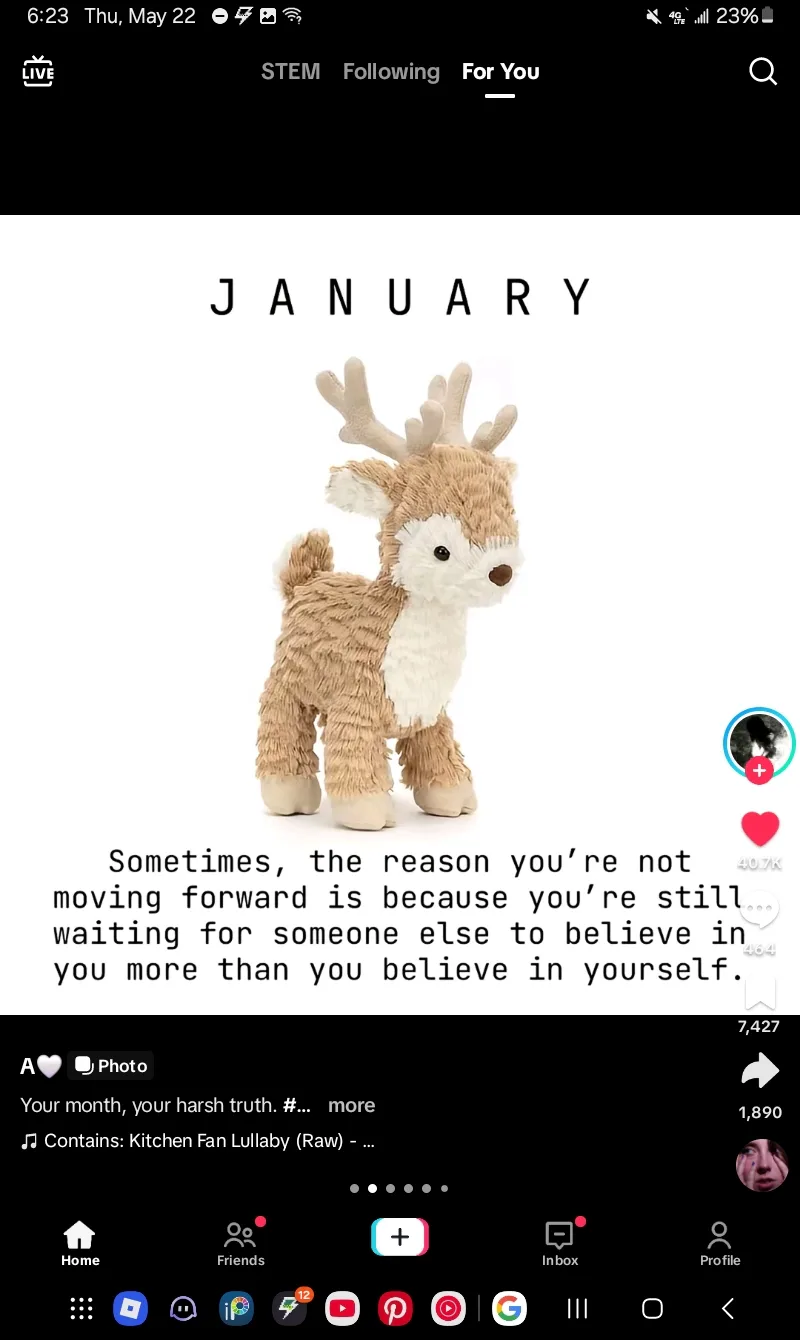The width and height of the screenshot is (800, 1340).
Task: Open the creator's profile picture
Action: point(759,742)
